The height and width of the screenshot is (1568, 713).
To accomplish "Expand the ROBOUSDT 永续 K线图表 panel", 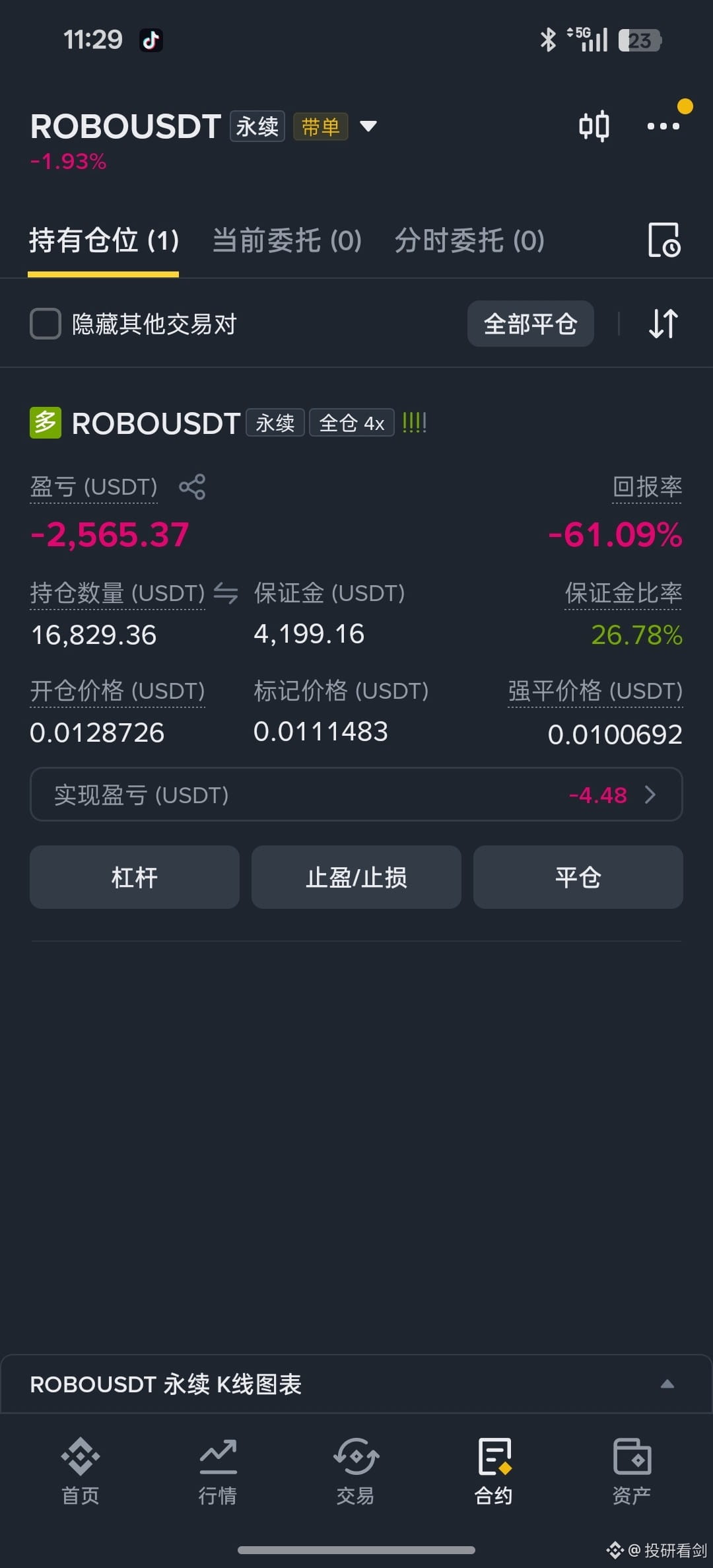I will pos(356,1384).
